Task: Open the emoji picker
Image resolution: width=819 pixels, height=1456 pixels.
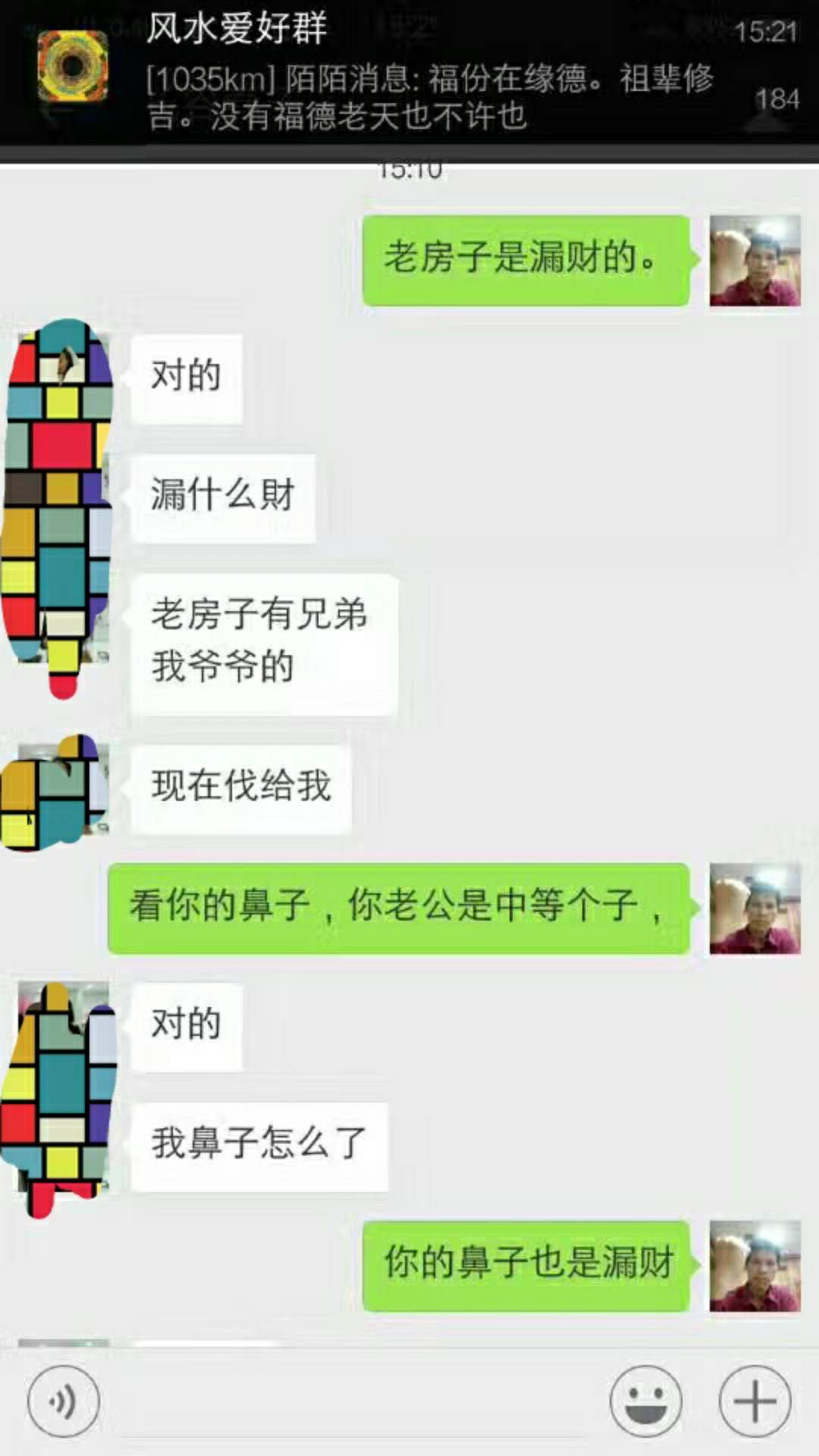Action: coord(646,1401)
